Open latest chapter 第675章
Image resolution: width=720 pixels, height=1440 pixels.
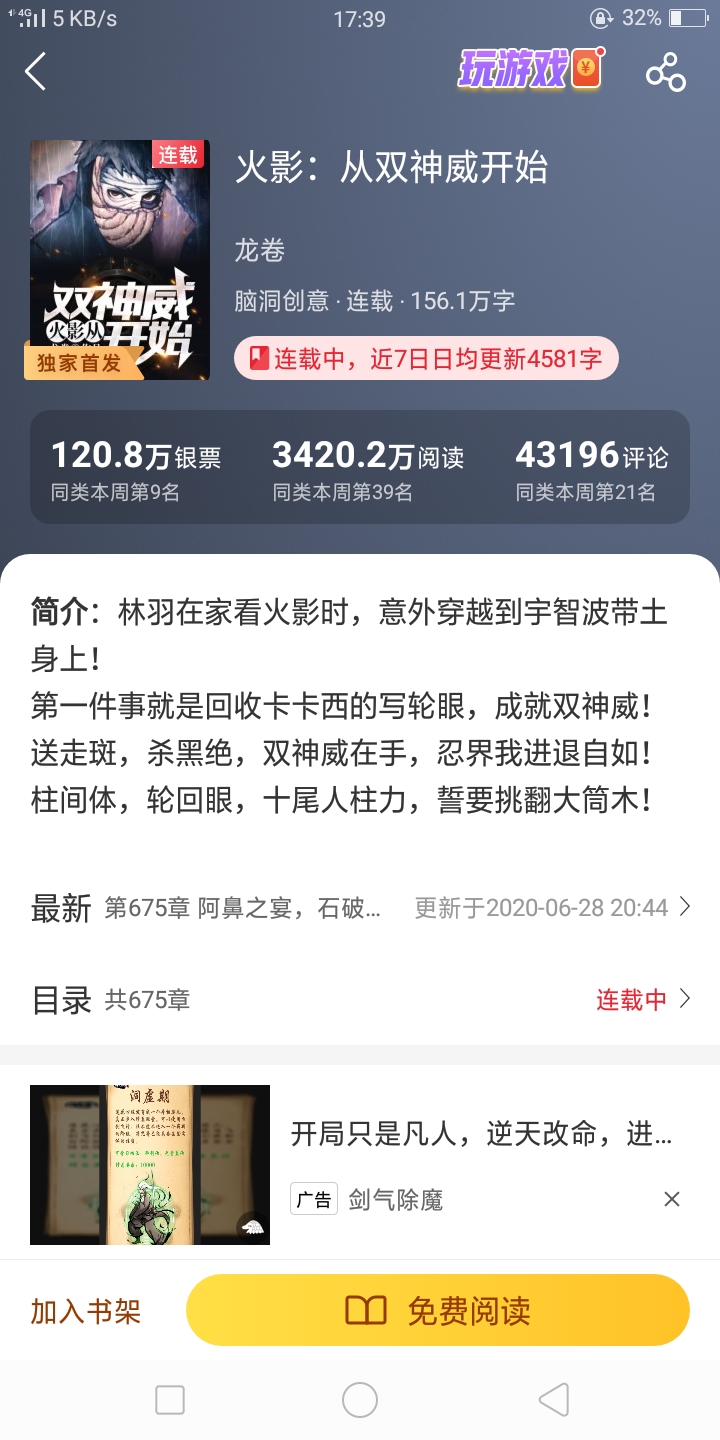tap(360, 908)
